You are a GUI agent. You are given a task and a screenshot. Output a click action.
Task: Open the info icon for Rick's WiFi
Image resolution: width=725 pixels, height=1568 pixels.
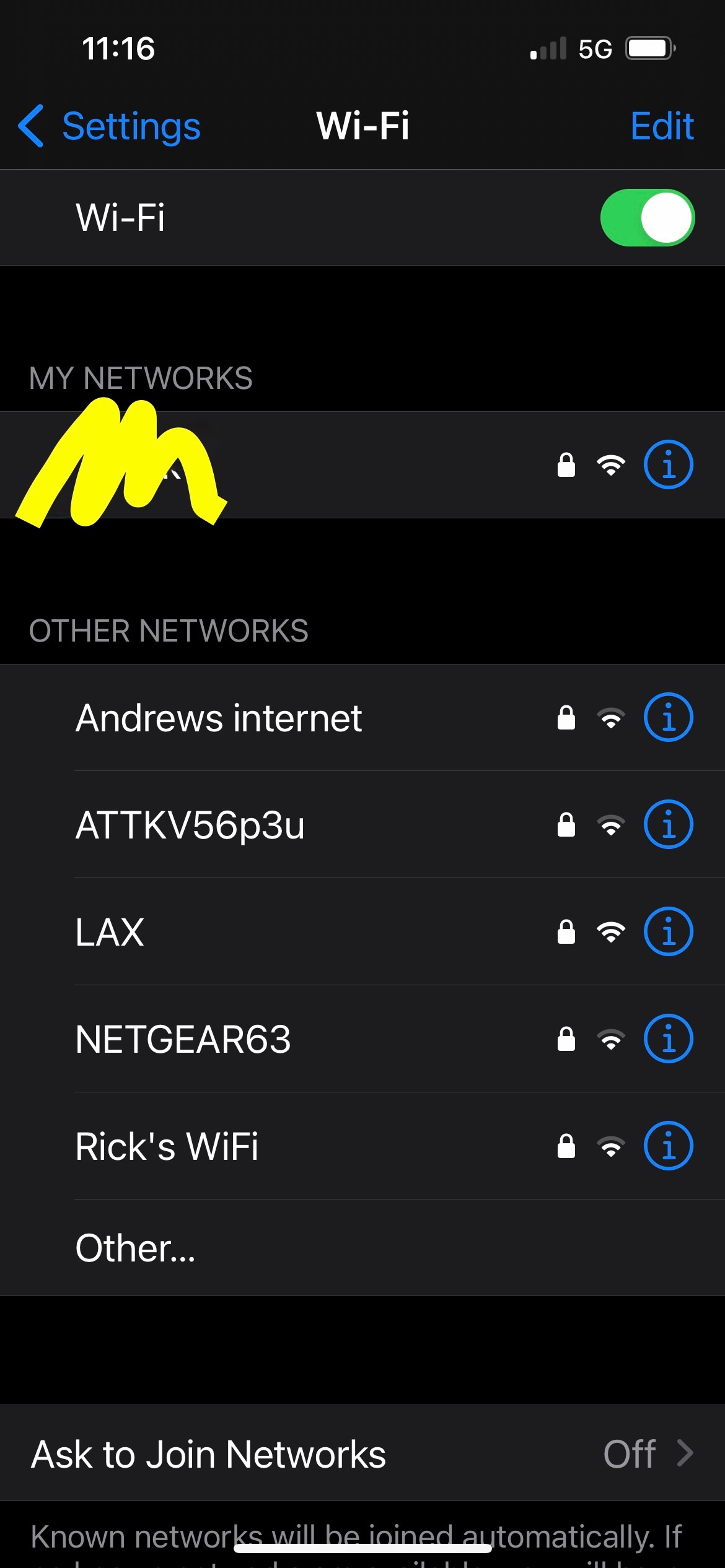pos(668,1146)
